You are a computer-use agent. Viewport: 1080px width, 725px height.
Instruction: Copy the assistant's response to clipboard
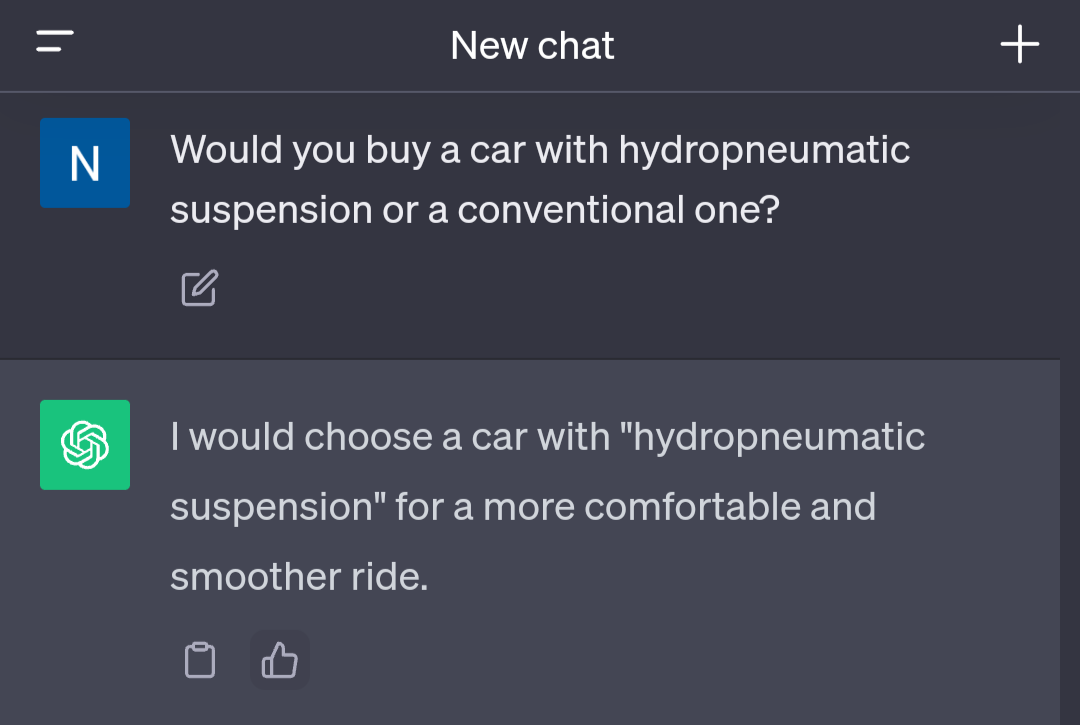coord(200,660)
